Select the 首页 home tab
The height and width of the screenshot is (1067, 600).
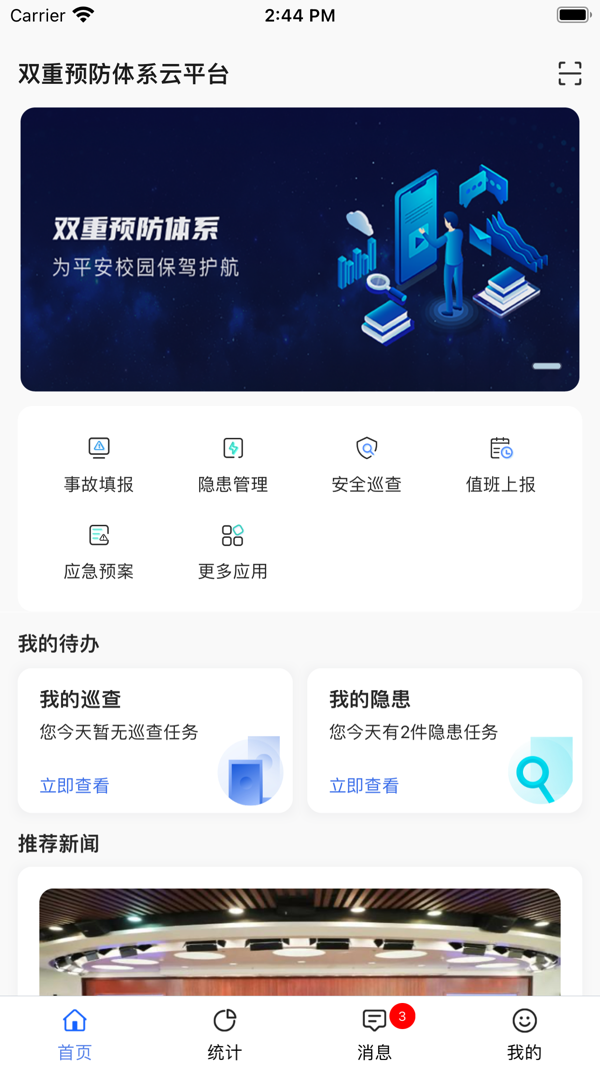point(75,1033)
